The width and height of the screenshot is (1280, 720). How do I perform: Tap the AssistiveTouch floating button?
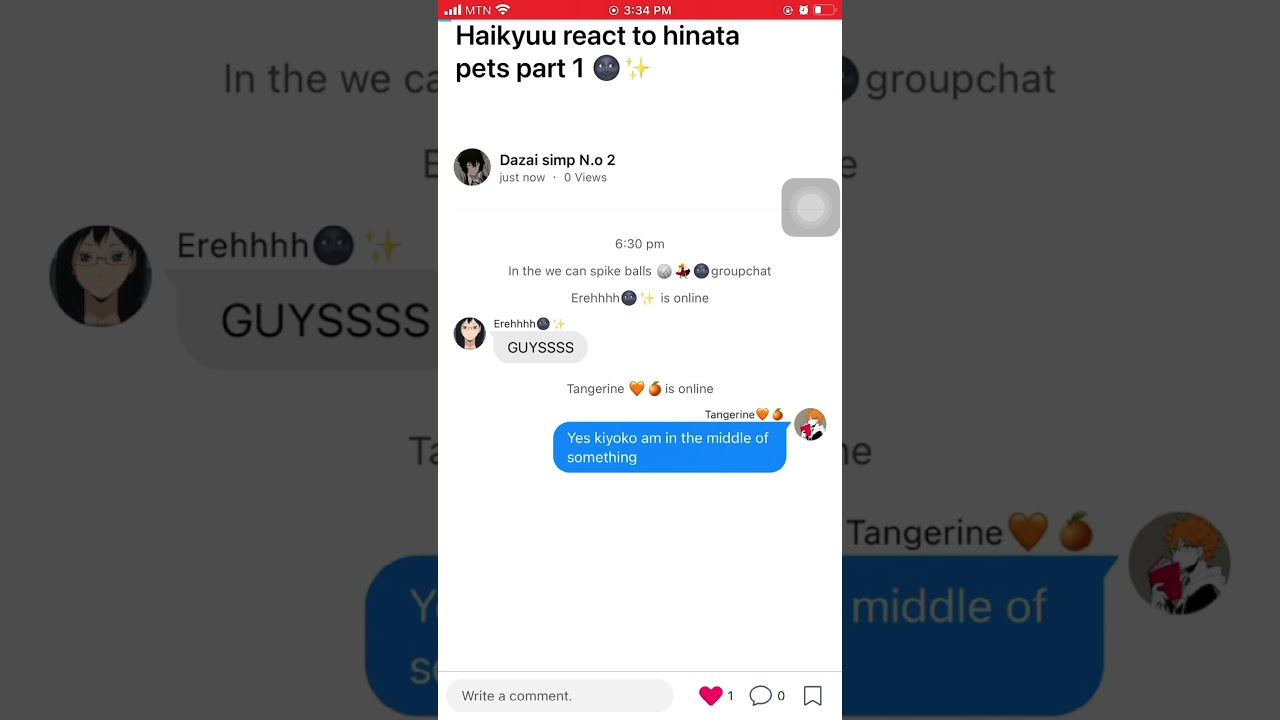(810, 208)
